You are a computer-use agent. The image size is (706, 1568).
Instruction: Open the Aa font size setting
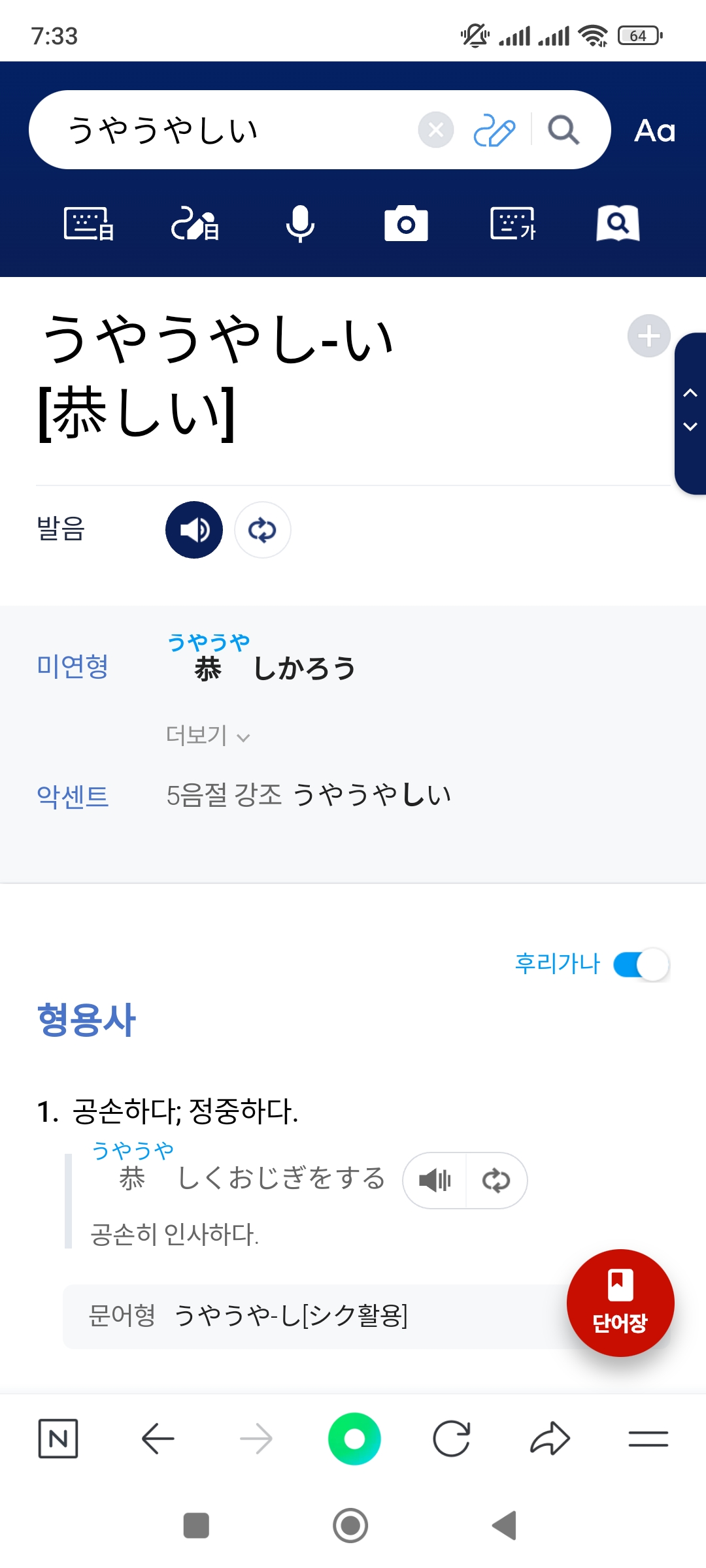(x=654, y=131)
